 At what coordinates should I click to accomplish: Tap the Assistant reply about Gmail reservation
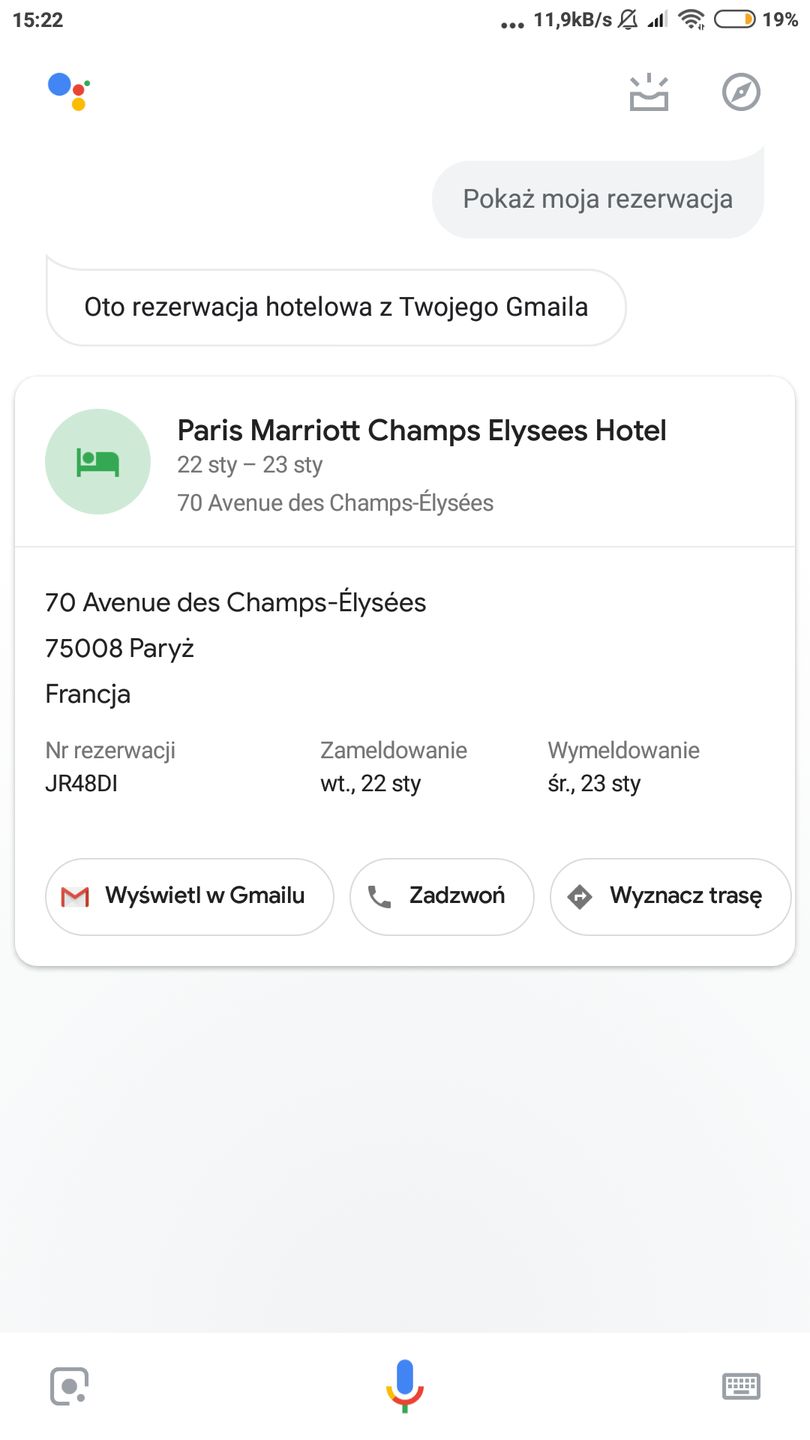(335, 307)
